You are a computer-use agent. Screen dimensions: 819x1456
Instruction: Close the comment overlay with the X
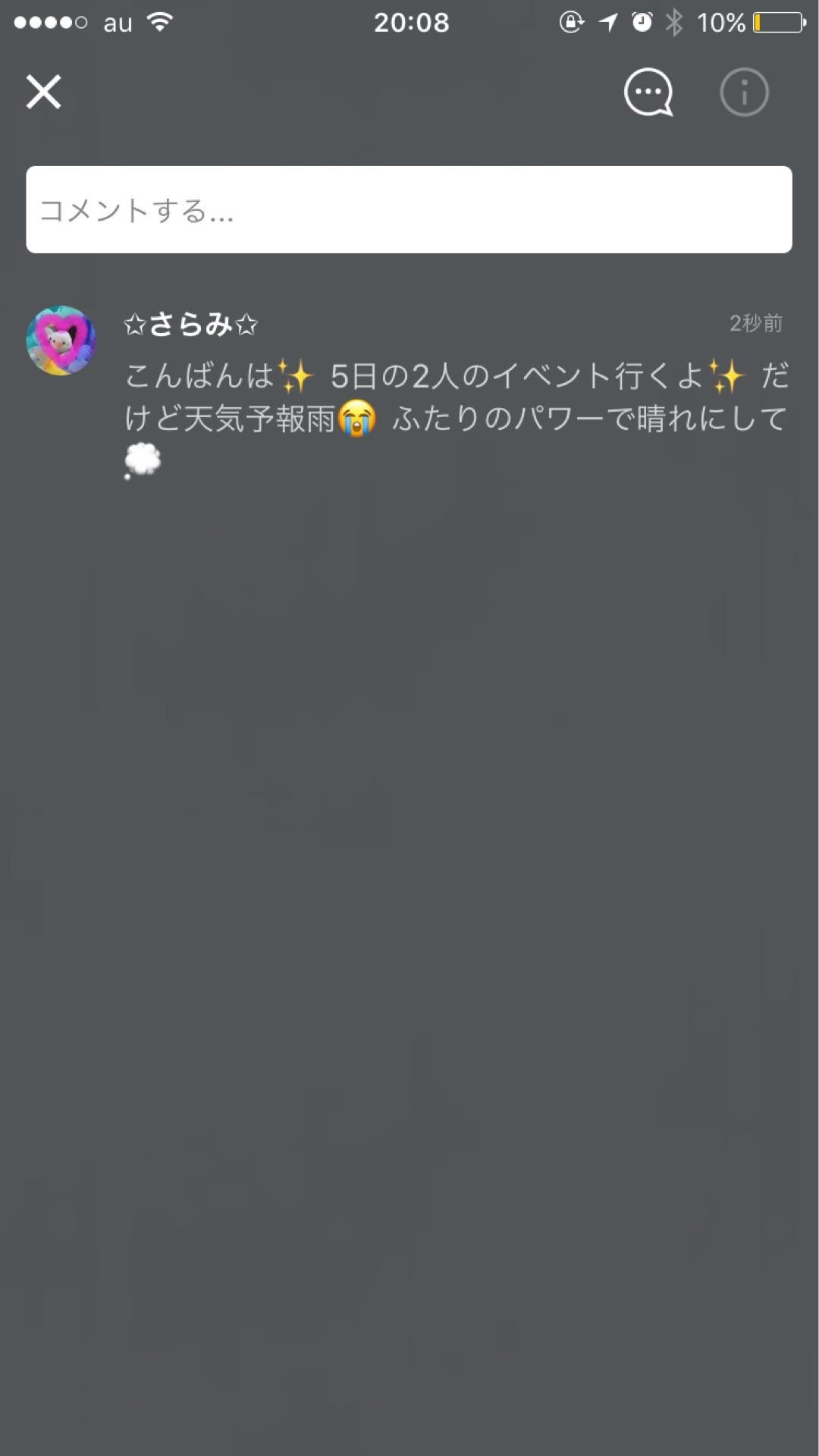point(43,92)
